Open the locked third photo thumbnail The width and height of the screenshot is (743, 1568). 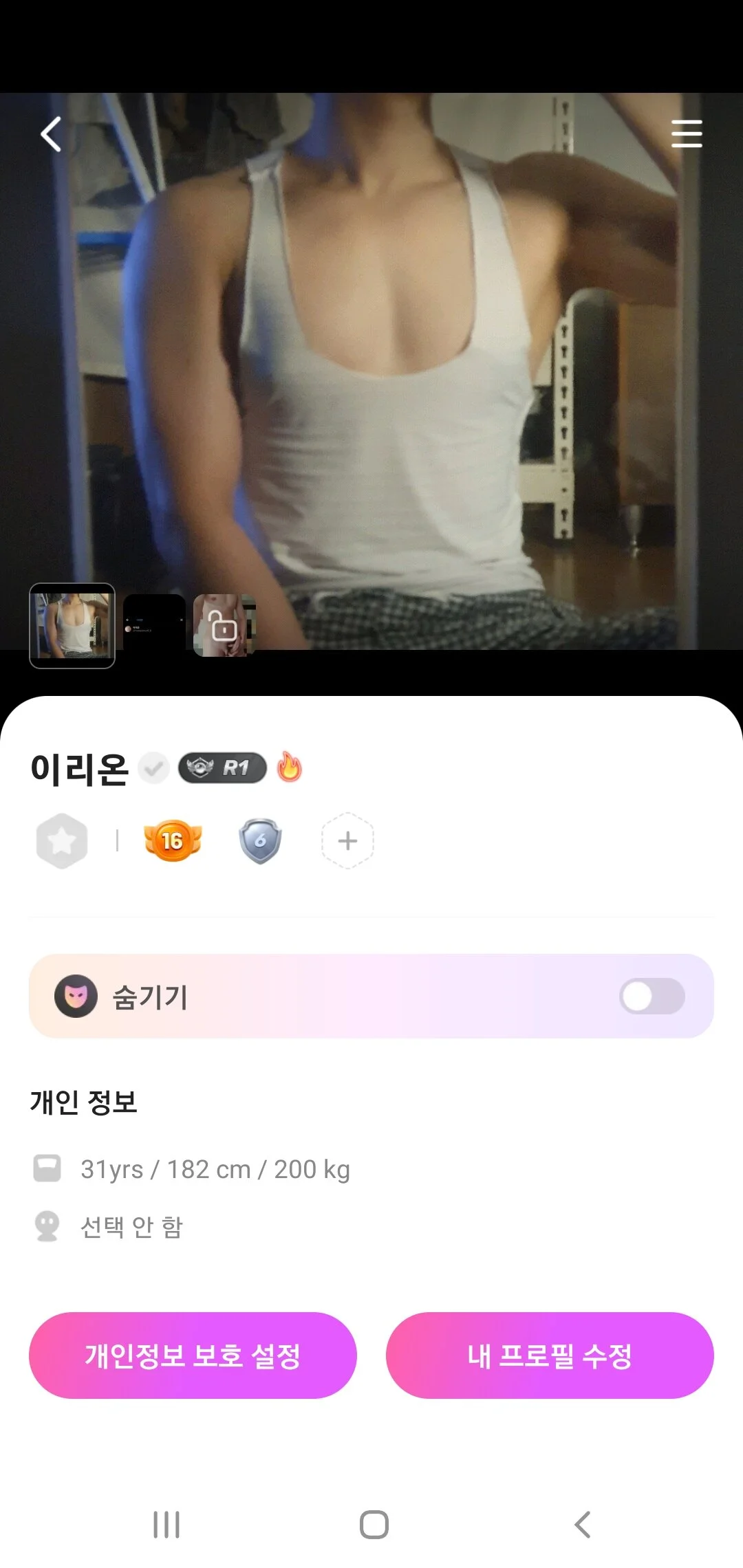224,626
